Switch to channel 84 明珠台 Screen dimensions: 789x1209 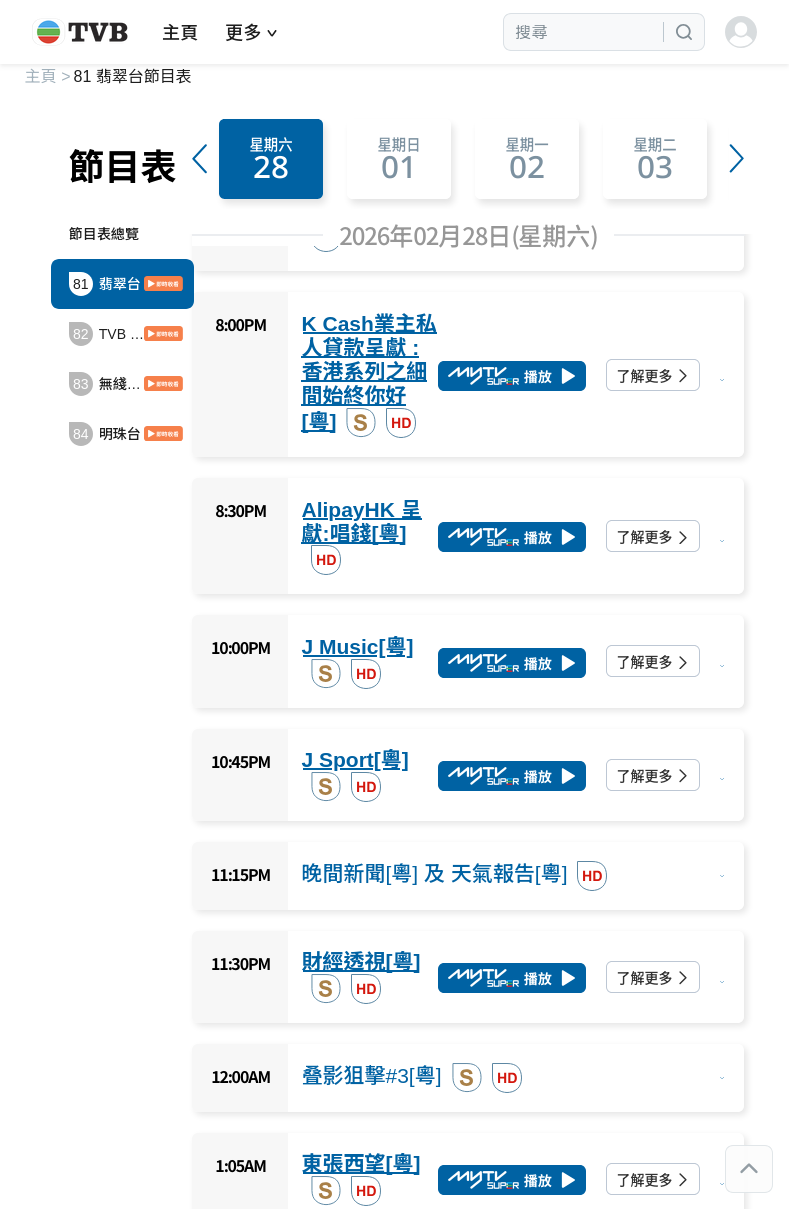tap(122, 434)
